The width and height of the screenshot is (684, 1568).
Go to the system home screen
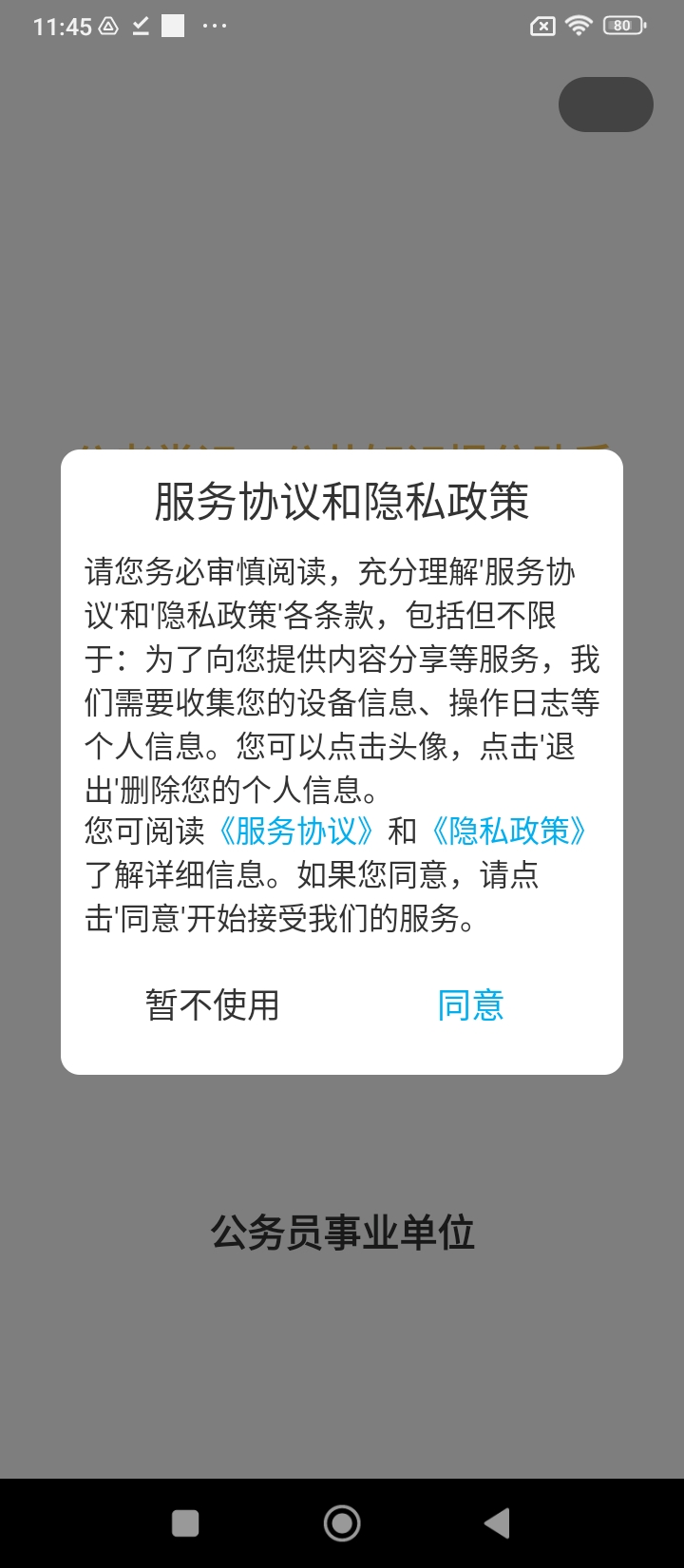point(342,1523)
